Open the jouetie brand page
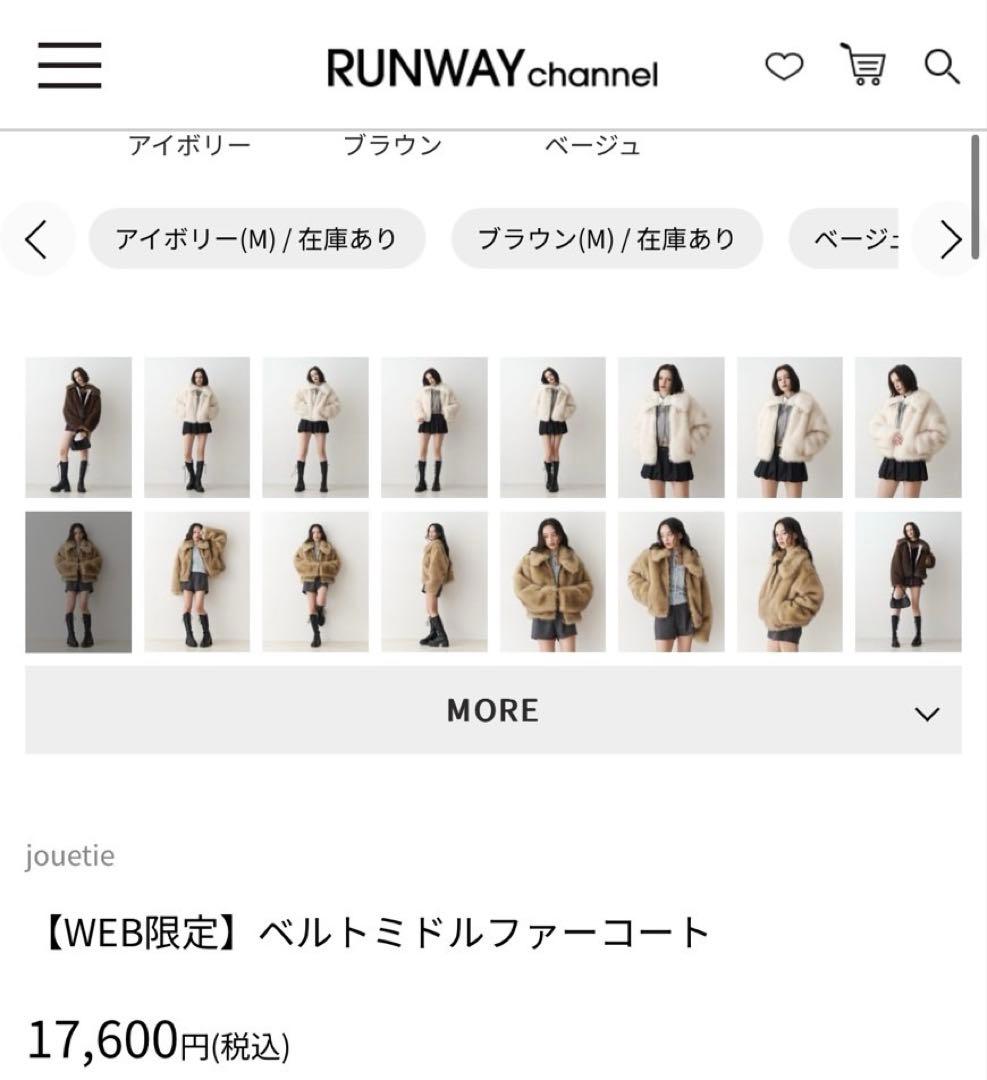This screenshot has height=1080, width=987. [x=70, y=856]
